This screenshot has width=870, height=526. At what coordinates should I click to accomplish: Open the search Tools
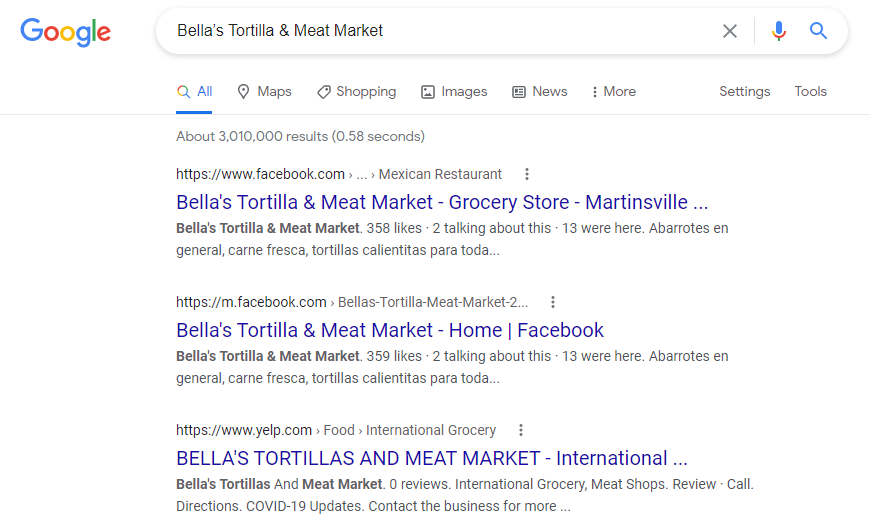810,91
